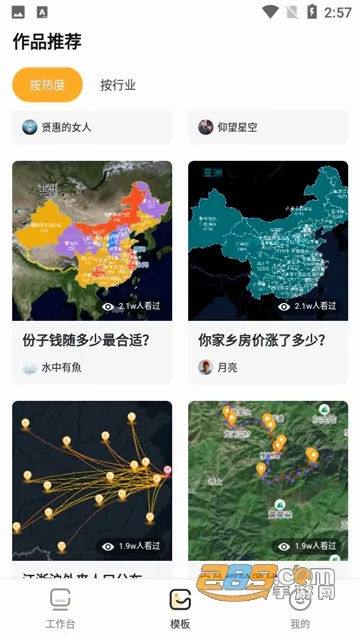Screen dimensions: 360x640
Task: Select the 按热度 sorting chip
Action: (x=47, y=85)
